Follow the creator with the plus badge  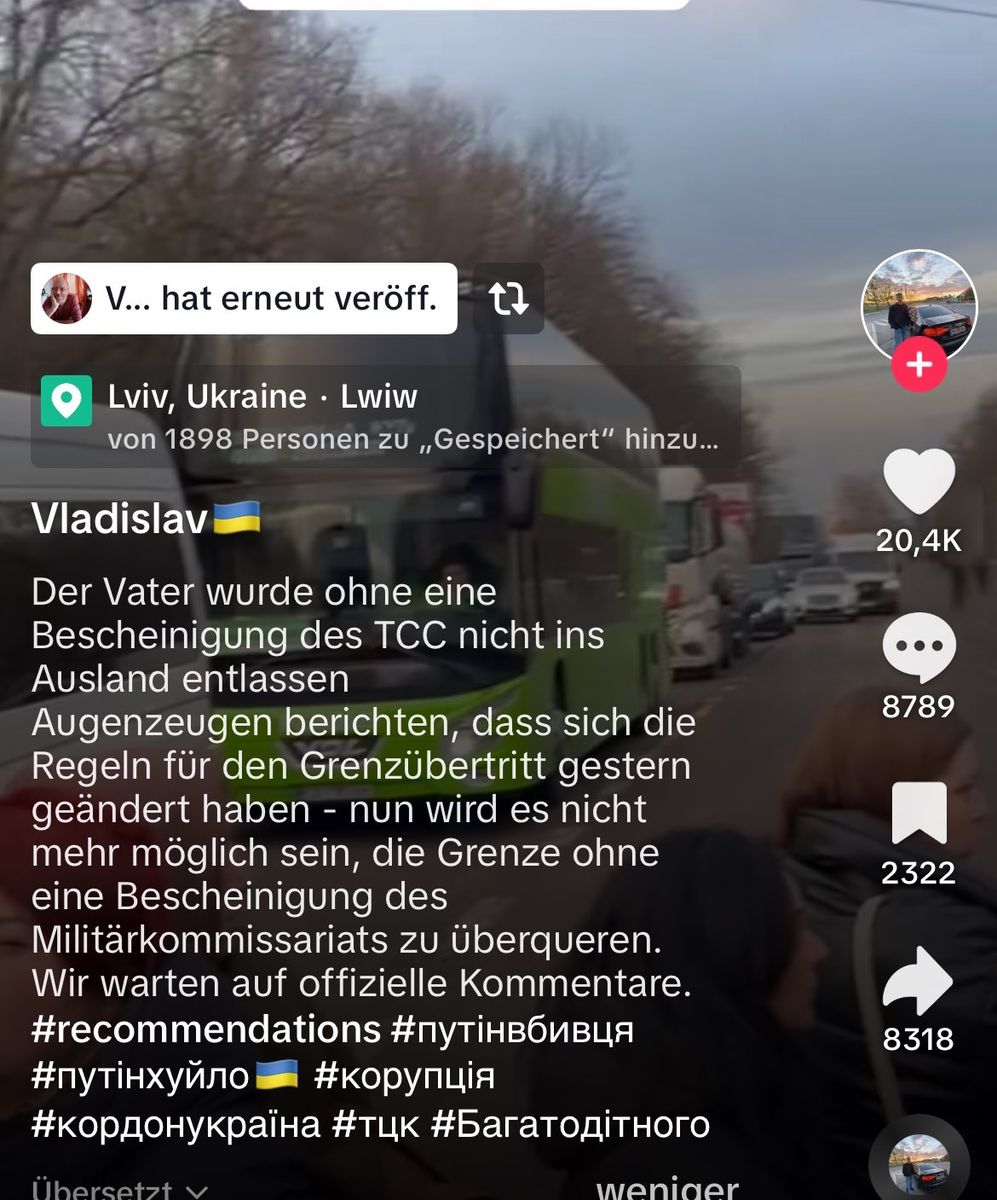coord(919,365)
